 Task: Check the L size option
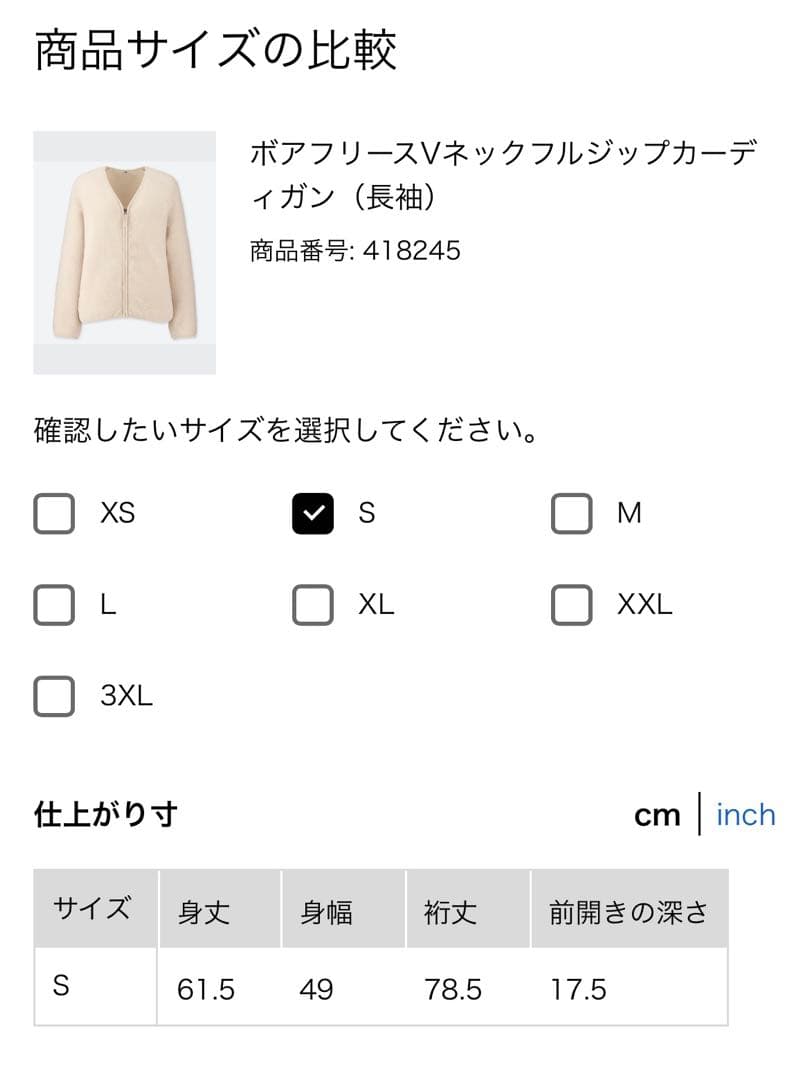click(x=54, y=605)
